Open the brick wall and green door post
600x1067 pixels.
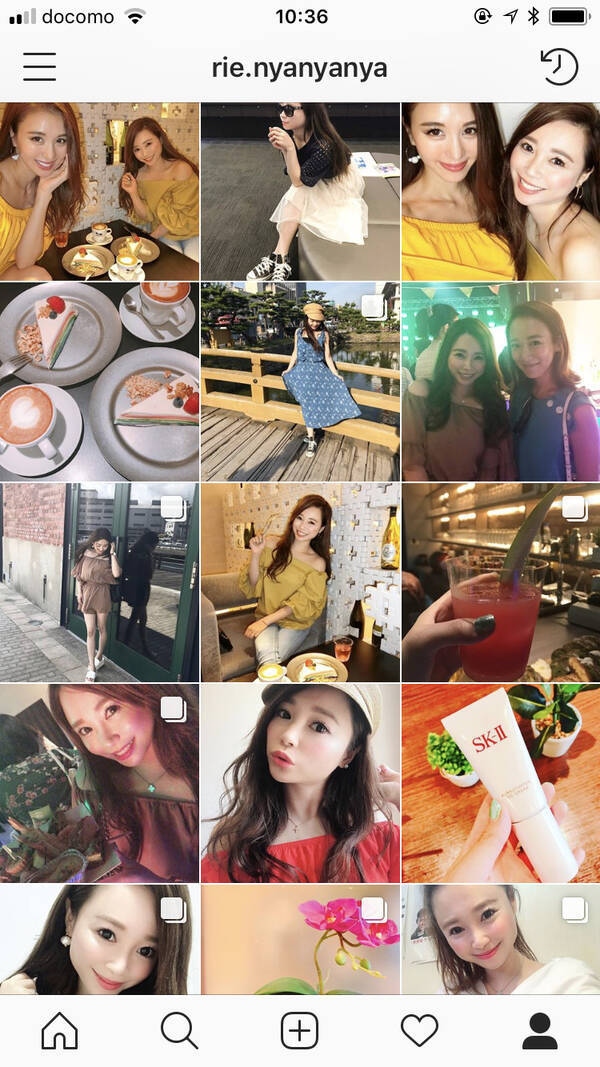click(x=99, y=582)
